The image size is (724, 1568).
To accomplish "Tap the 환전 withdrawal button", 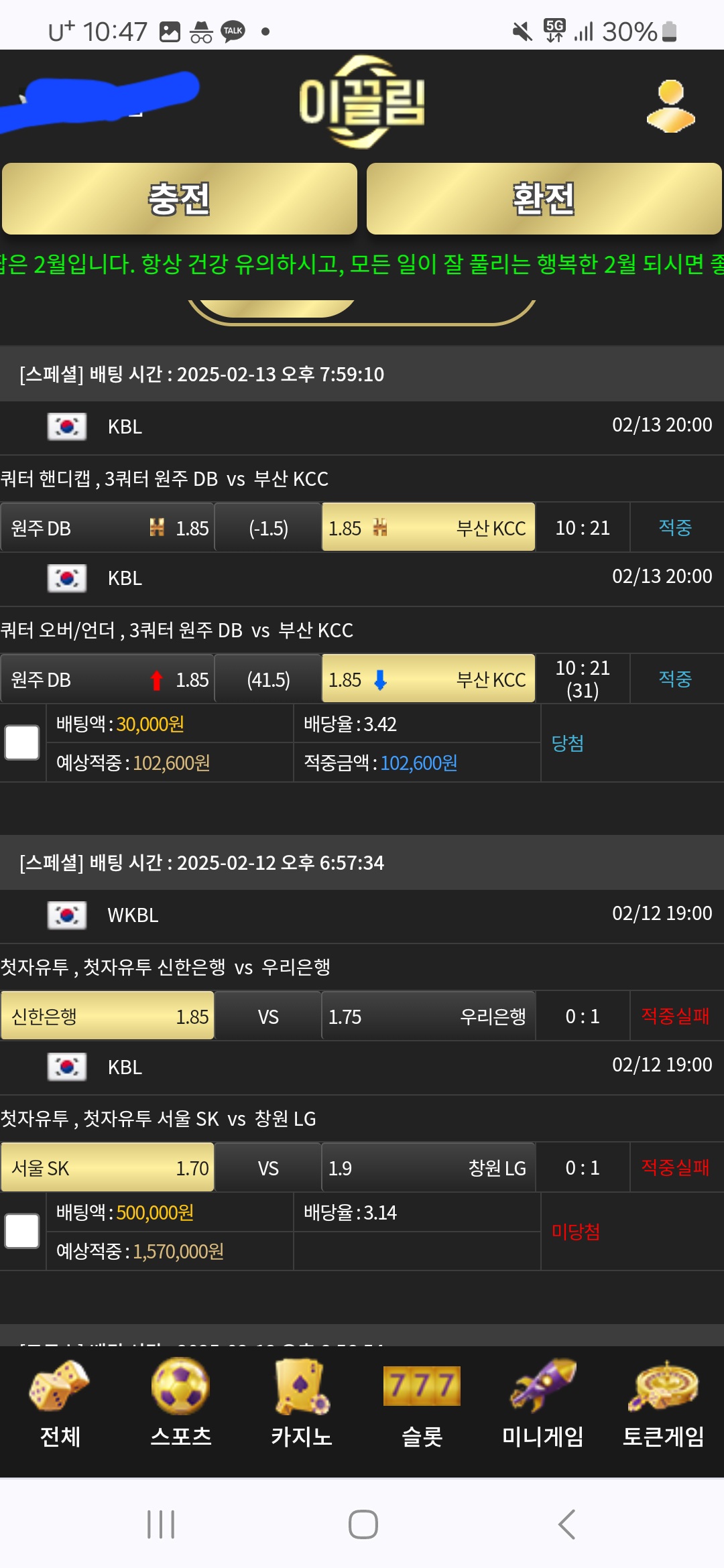I will tap(544, 199).
